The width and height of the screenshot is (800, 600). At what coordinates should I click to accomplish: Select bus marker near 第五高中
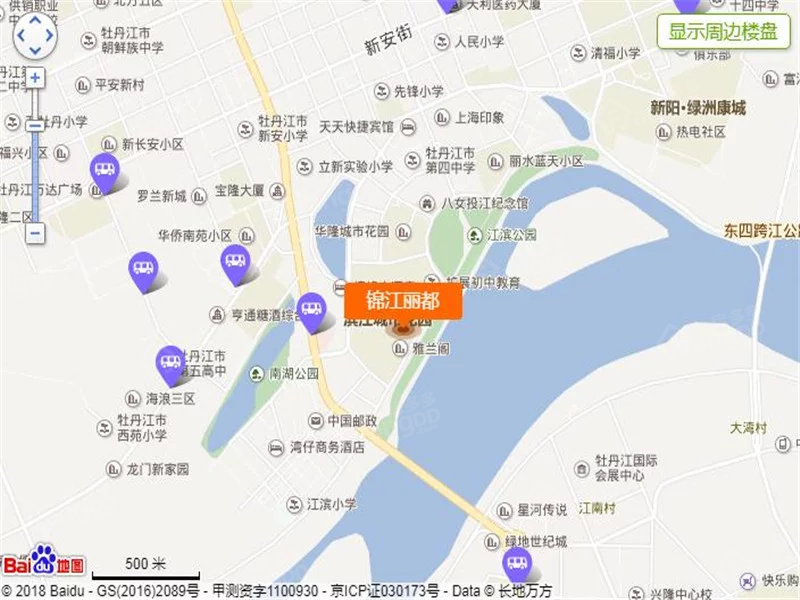coord(170,363)
